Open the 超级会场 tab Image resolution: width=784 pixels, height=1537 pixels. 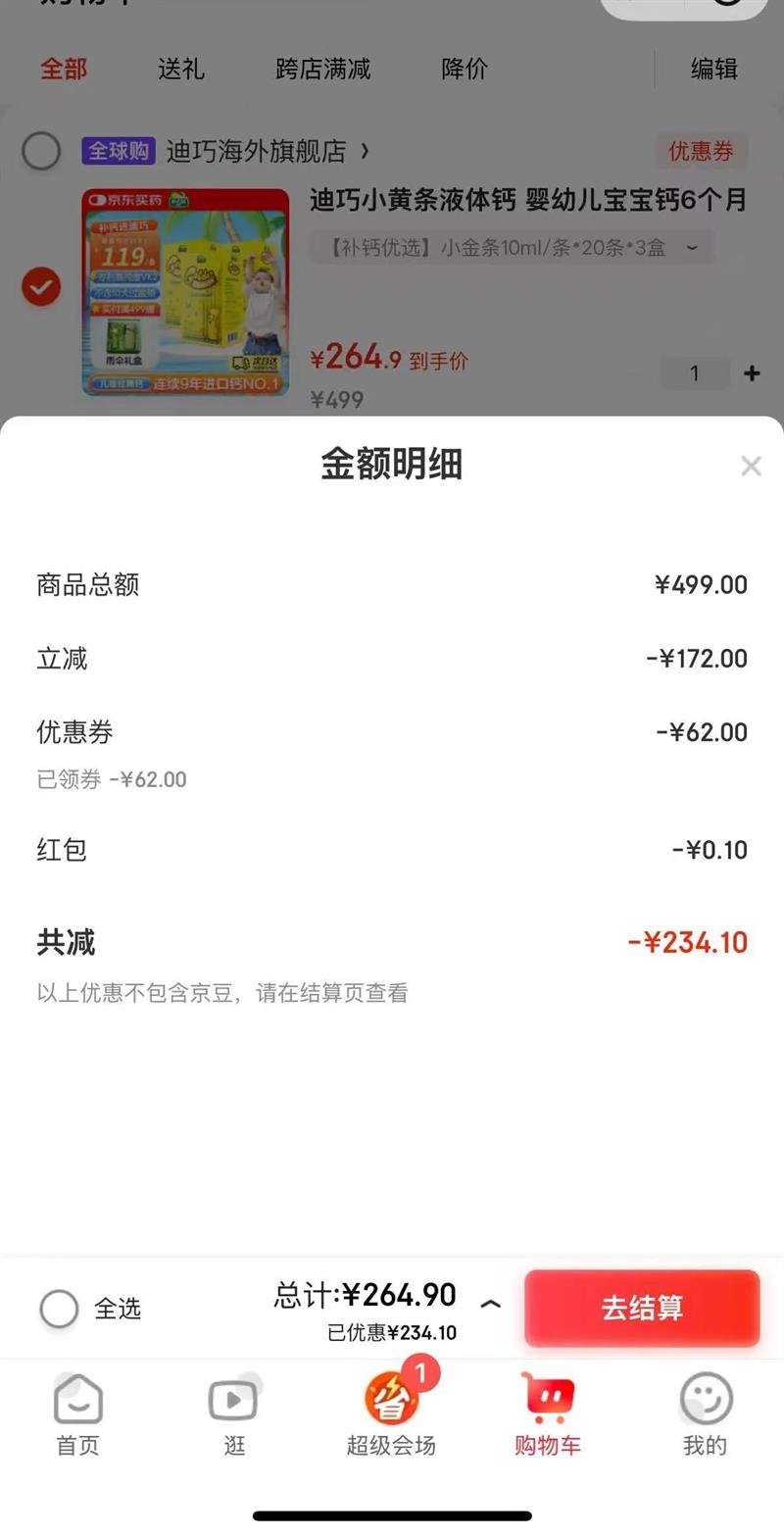point(391,1413)
